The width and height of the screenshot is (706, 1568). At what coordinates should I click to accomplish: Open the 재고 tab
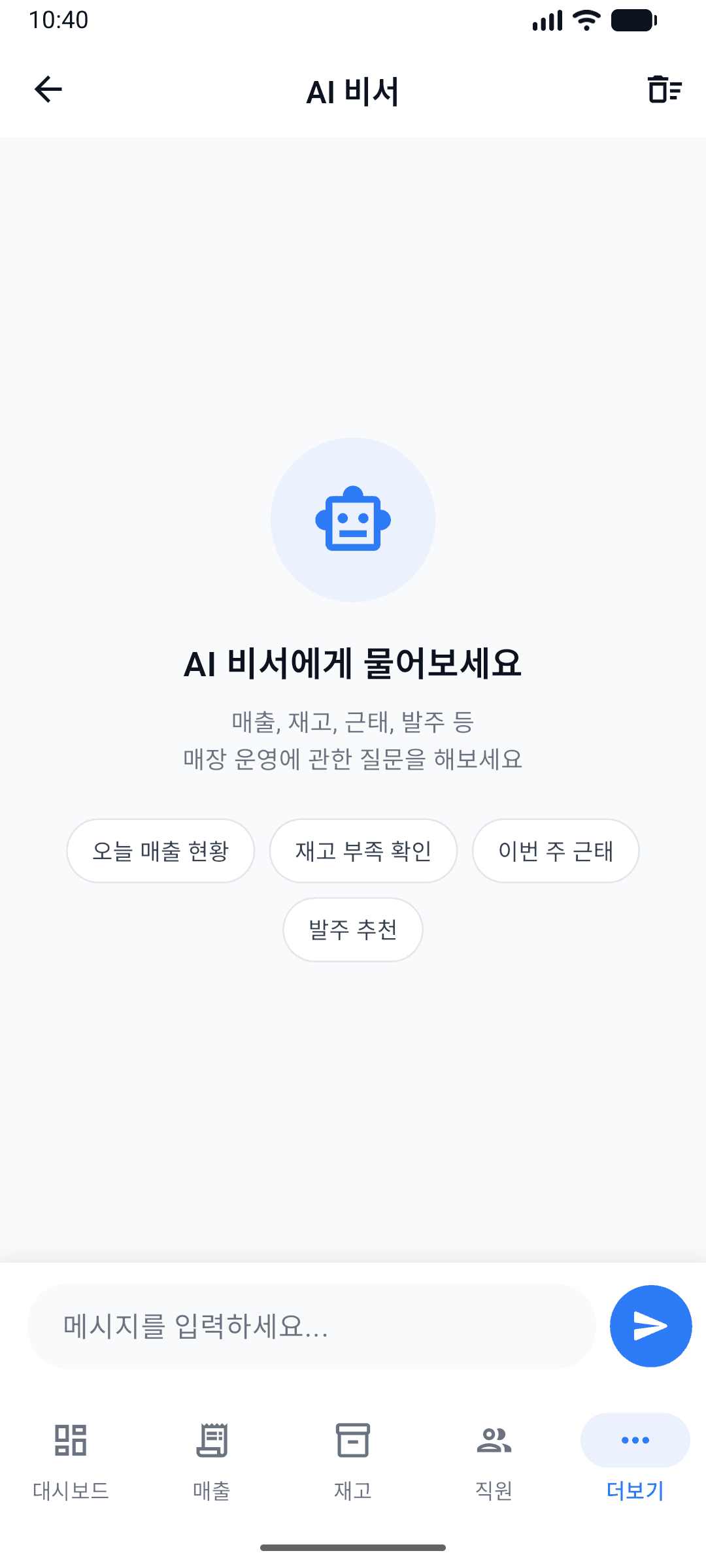point(353,1463)
